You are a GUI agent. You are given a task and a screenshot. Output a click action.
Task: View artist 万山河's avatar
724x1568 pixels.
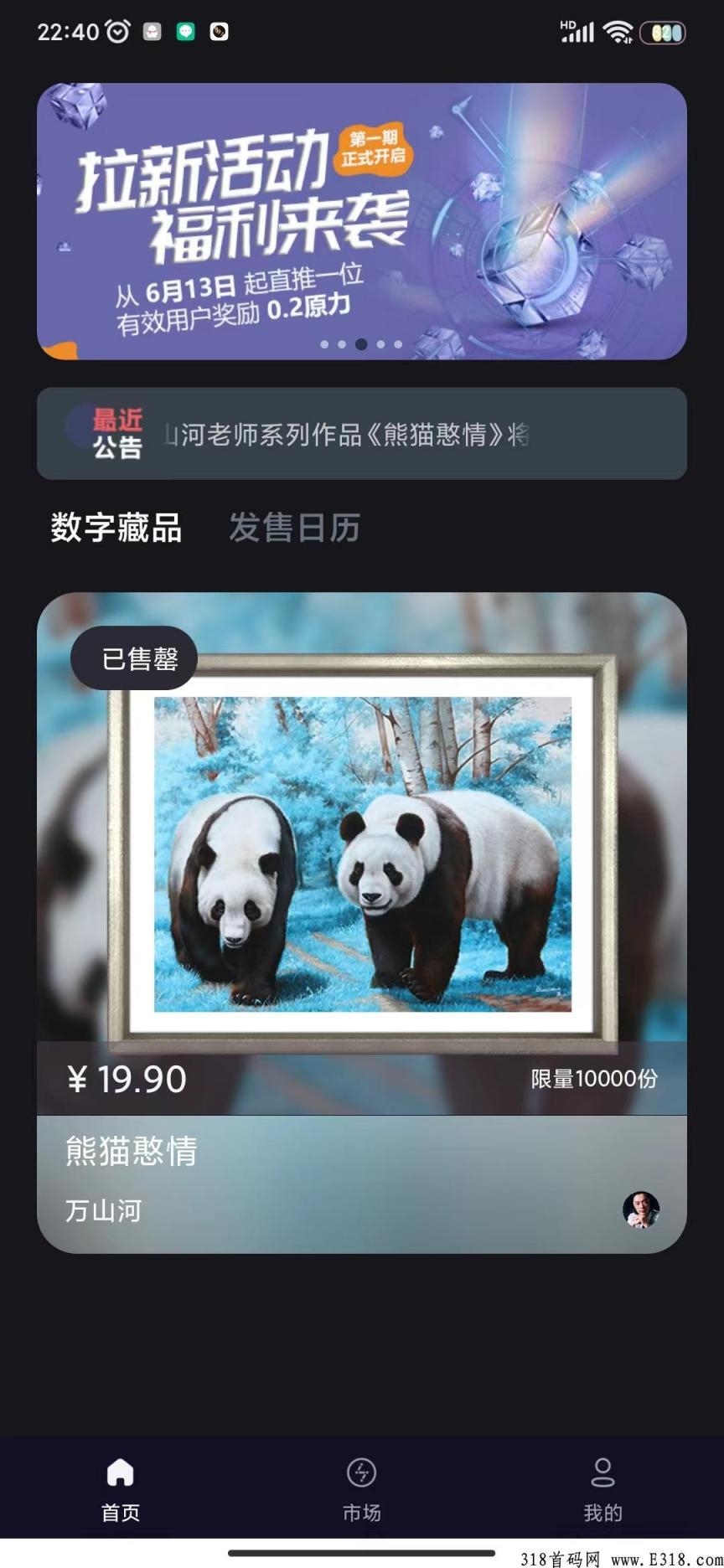(x=641, y=1210)
